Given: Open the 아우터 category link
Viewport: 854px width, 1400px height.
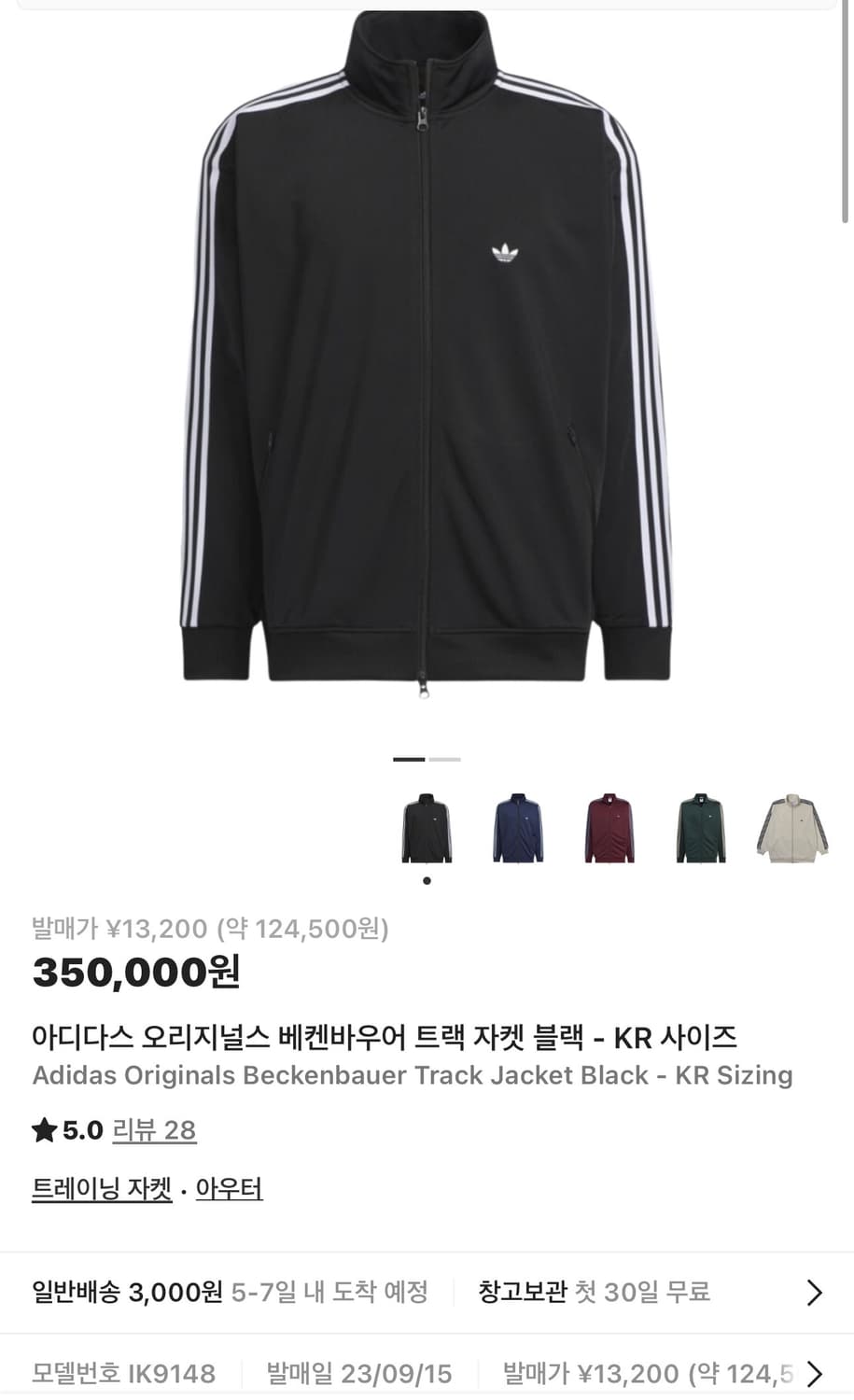Looking at the screenshot, I should pos(231,1189).
